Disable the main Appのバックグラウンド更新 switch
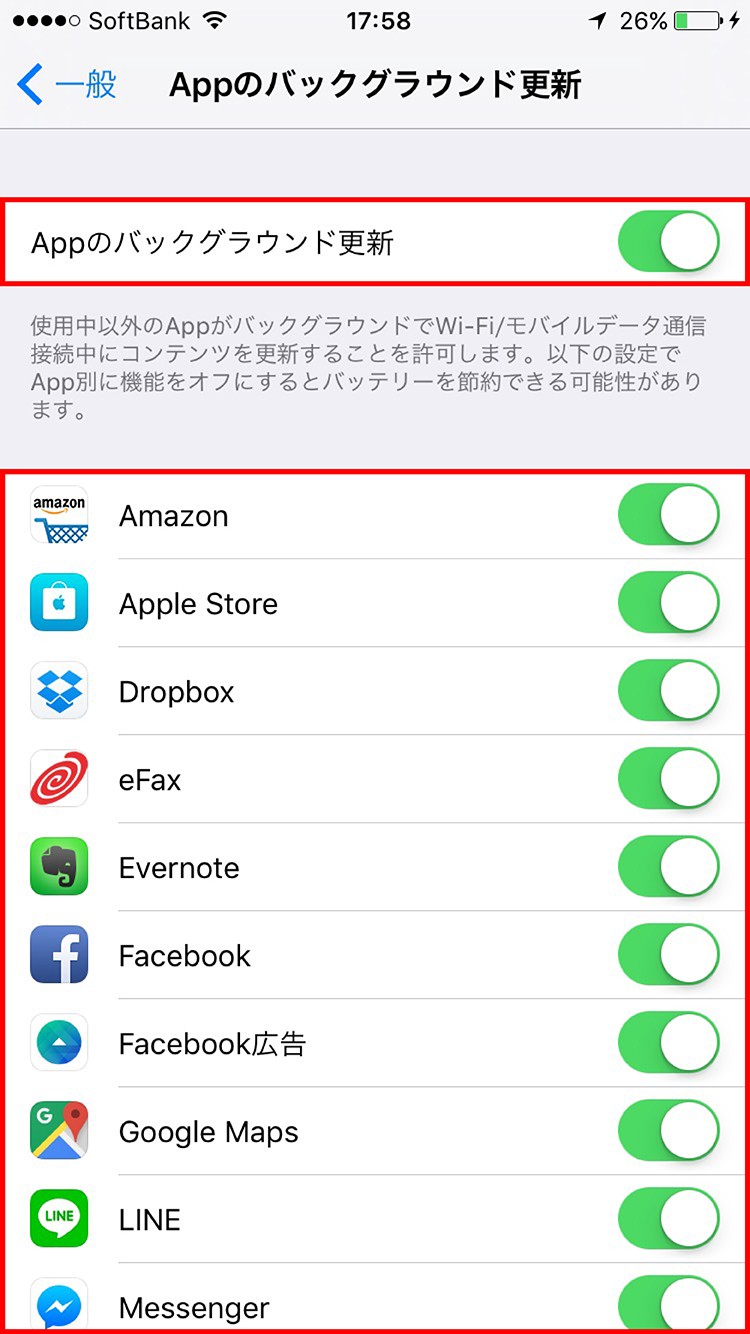 (x=667, y=240)
